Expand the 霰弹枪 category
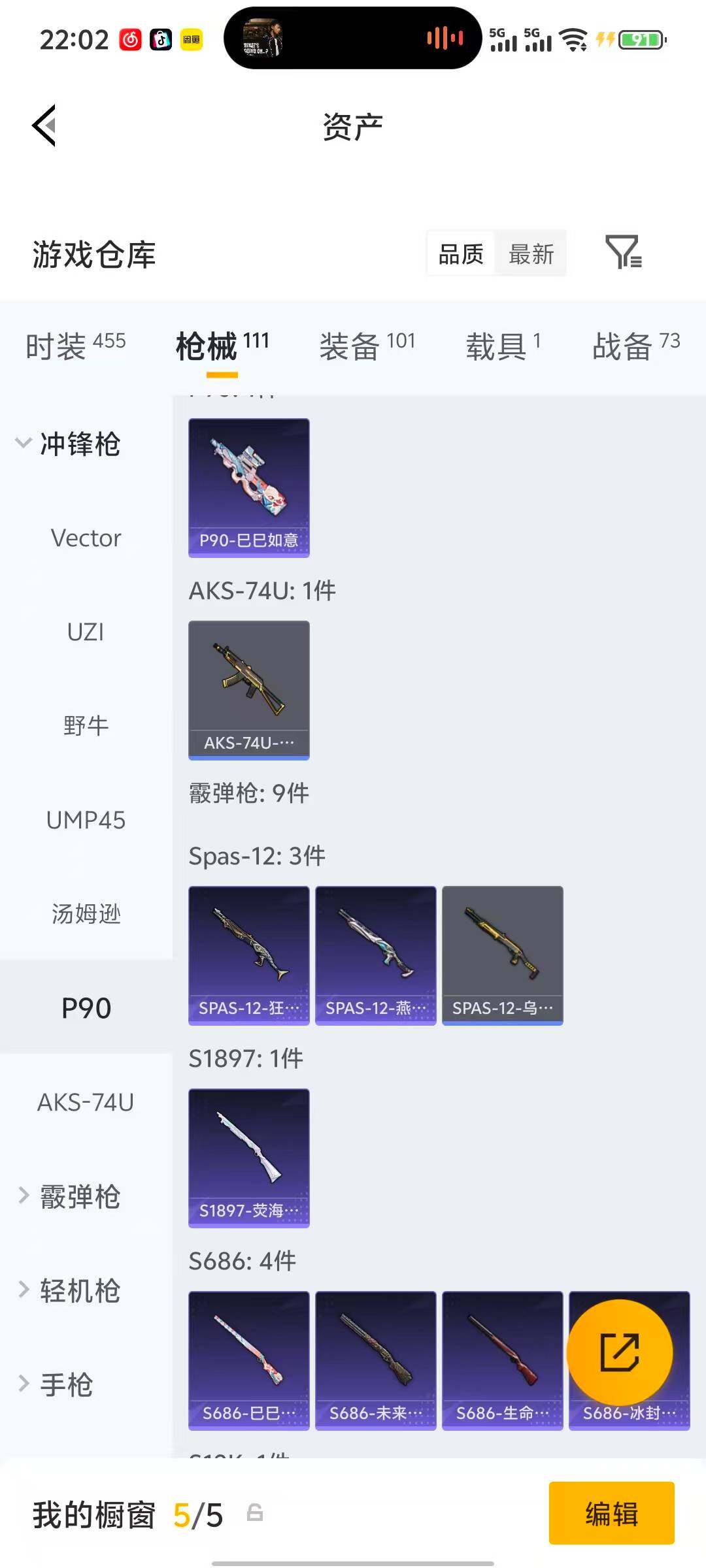706x1568 pixels. coord(78,1197)
